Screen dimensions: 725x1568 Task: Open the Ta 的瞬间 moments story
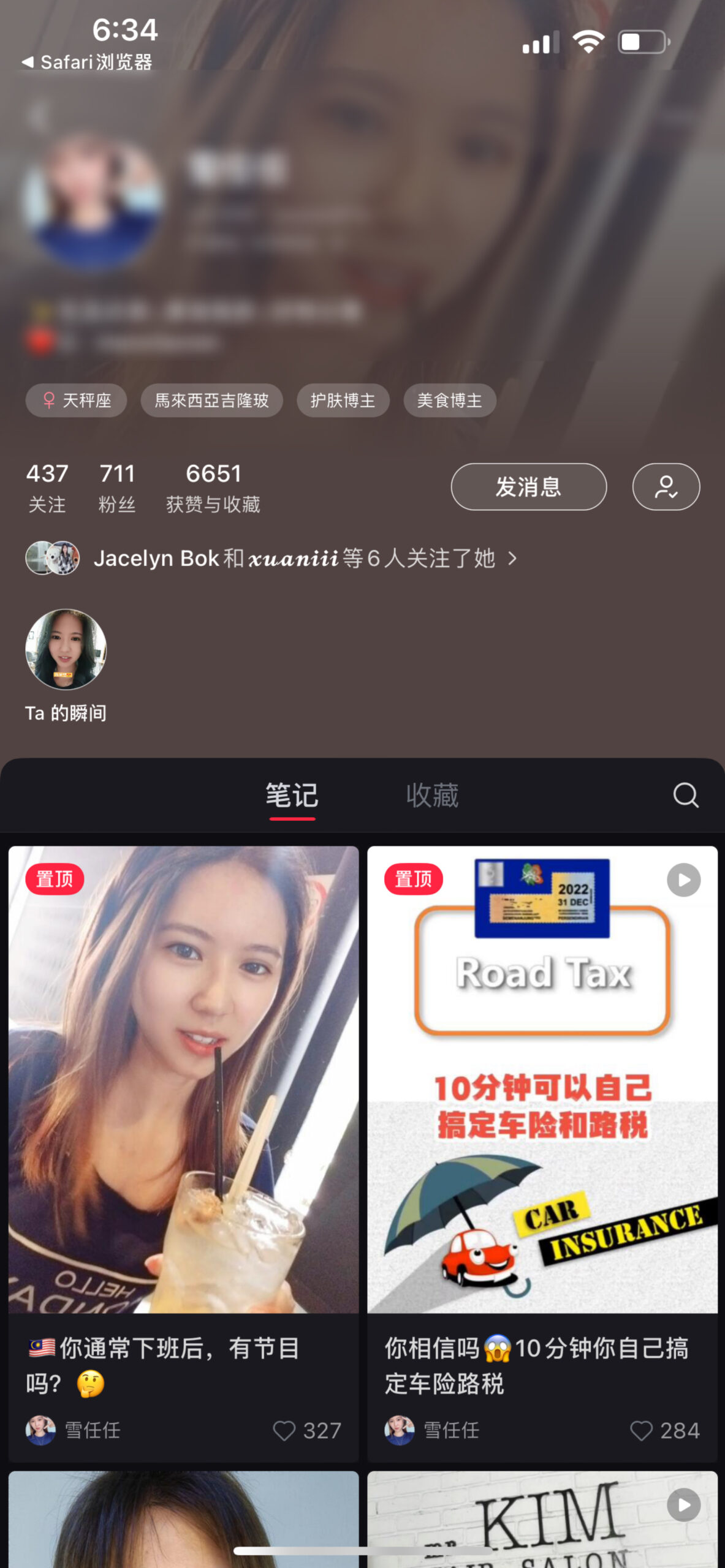(66, 665)
